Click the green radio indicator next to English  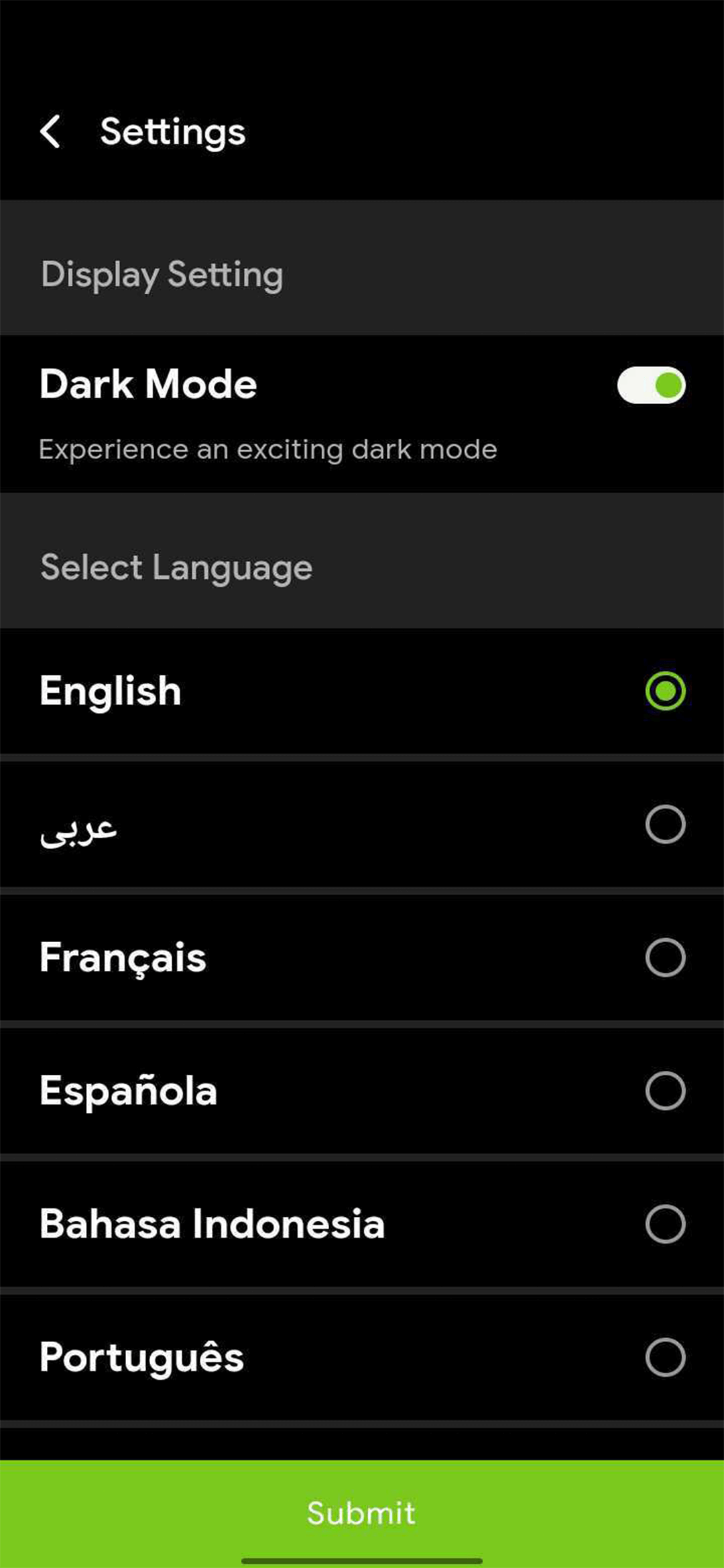click(x=664, y=692)
